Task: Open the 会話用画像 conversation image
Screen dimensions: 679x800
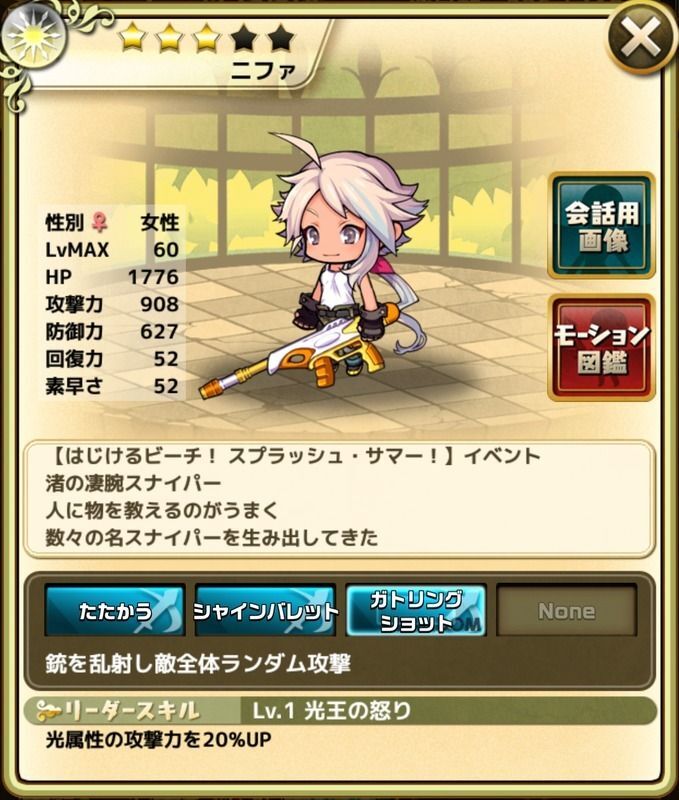Action: (601, 225)
